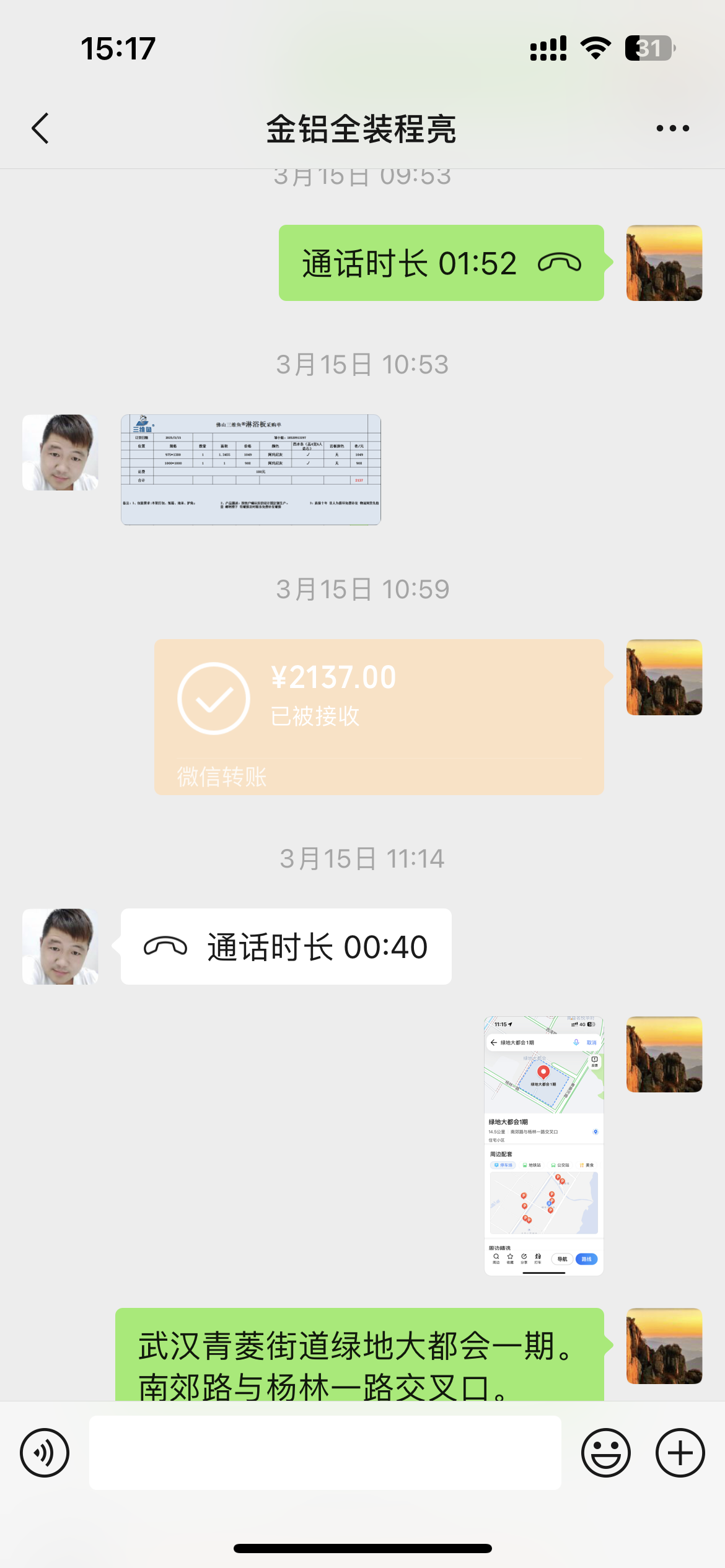Screen dimensions: 725x1568
Task: Open chat info three-dot menu
Action: click(672, 129)
